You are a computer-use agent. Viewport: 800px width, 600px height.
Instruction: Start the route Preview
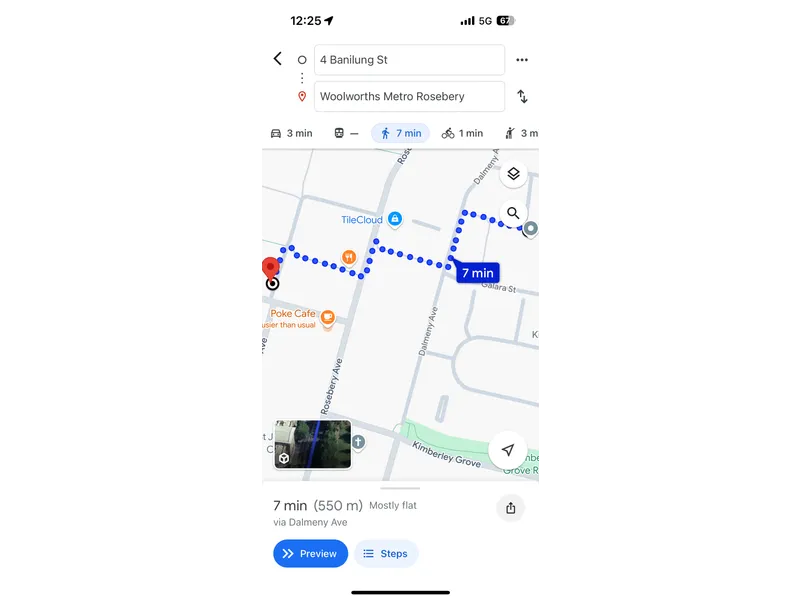310,553
